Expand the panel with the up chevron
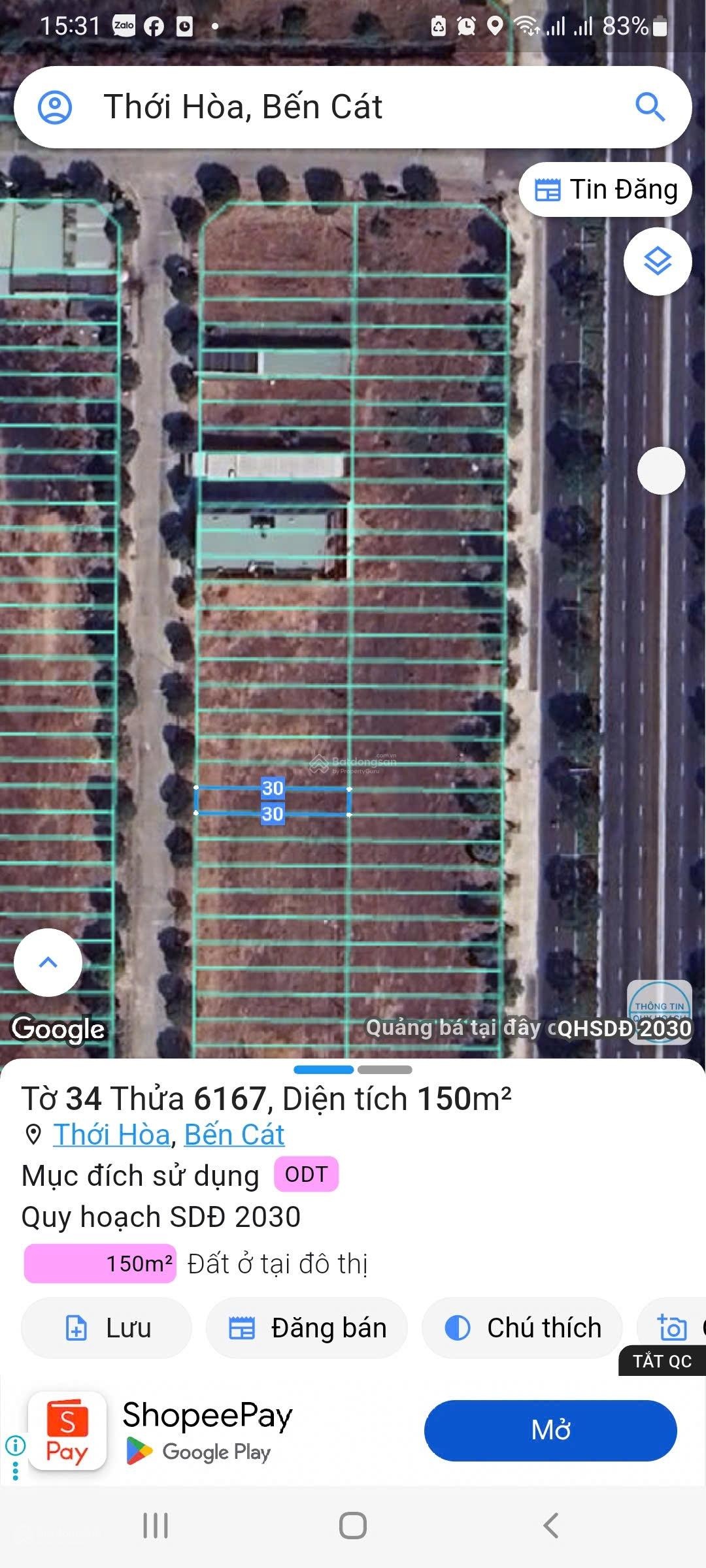Image resolution: width=706 pixels, height=1568 pixels. (x=48, y=962)
